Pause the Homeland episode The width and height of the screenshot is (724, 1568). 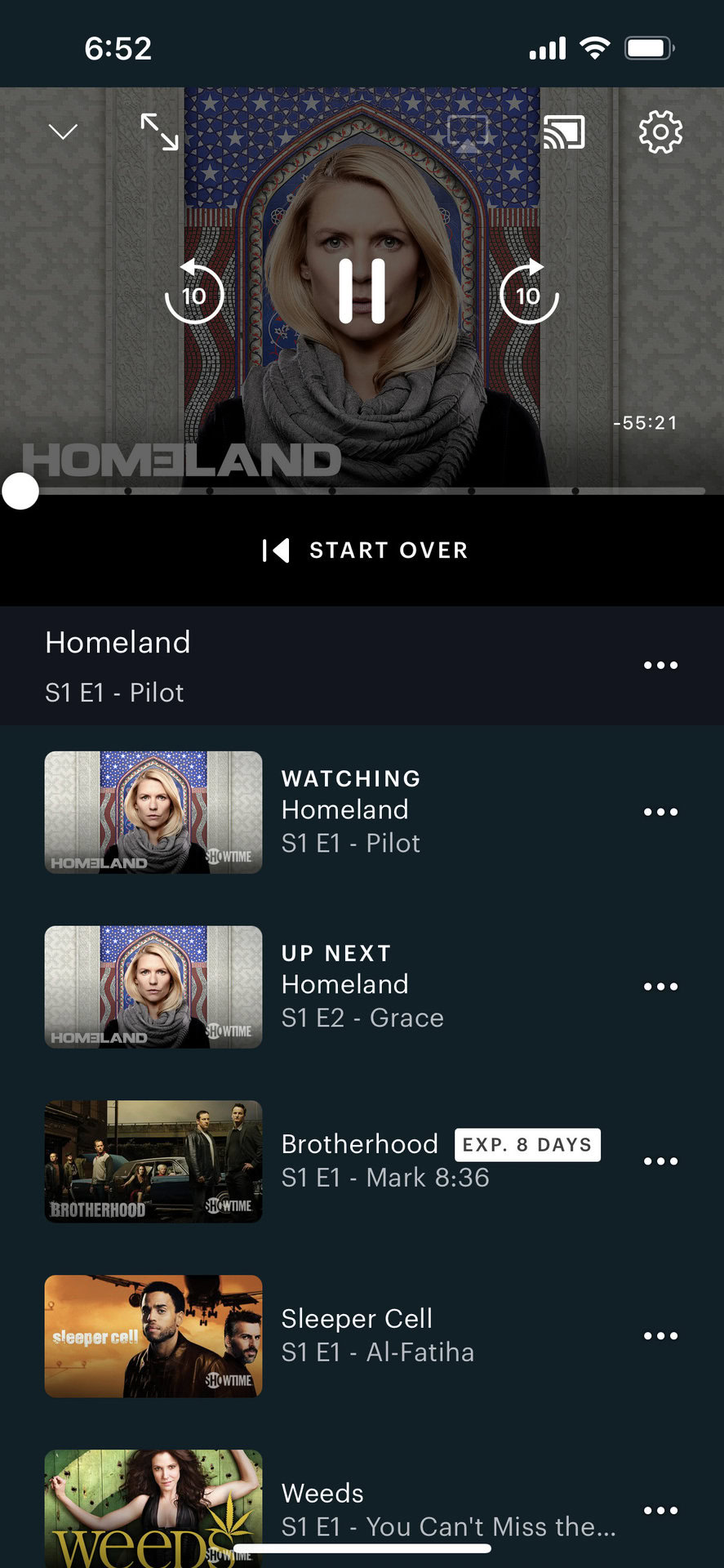tap(362, 292)
